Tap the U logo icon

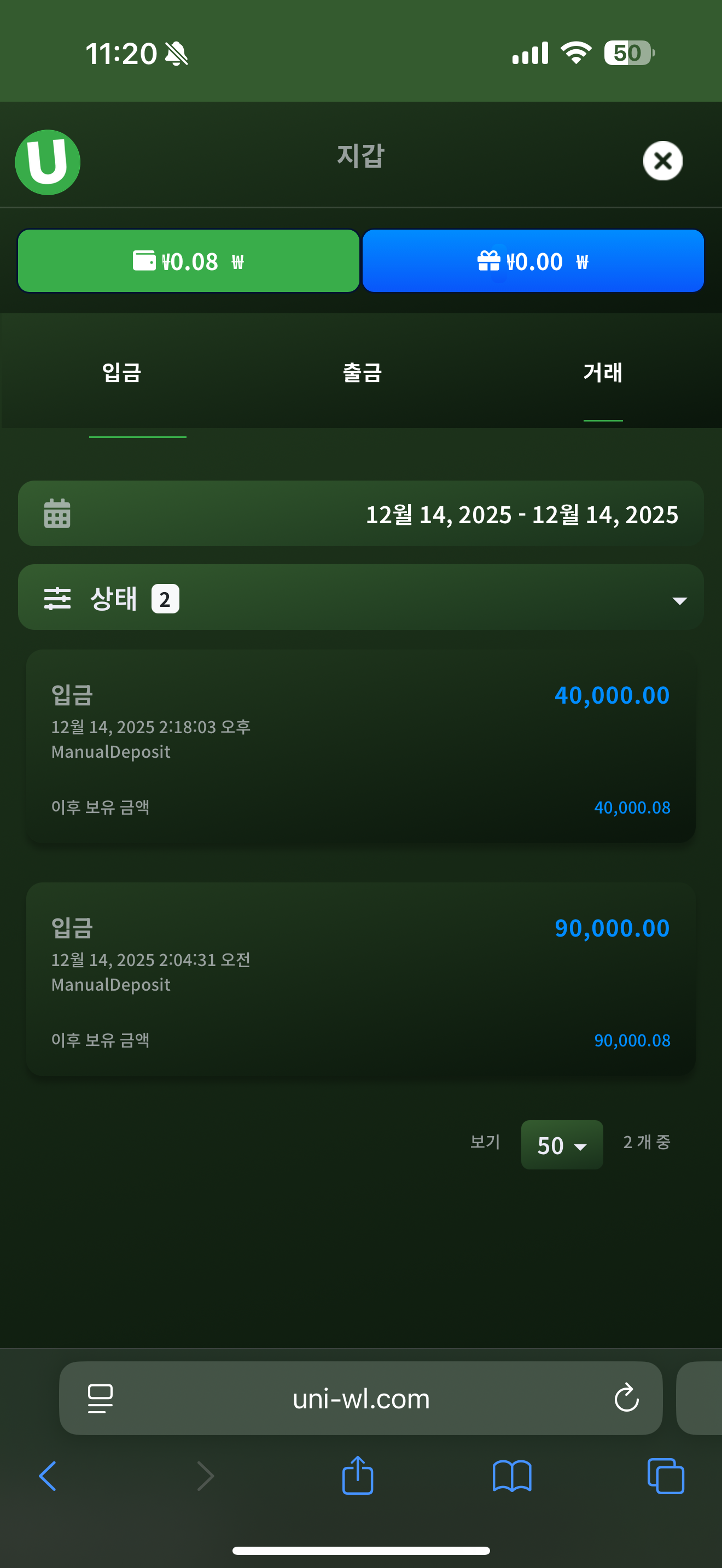coord(47,161)
